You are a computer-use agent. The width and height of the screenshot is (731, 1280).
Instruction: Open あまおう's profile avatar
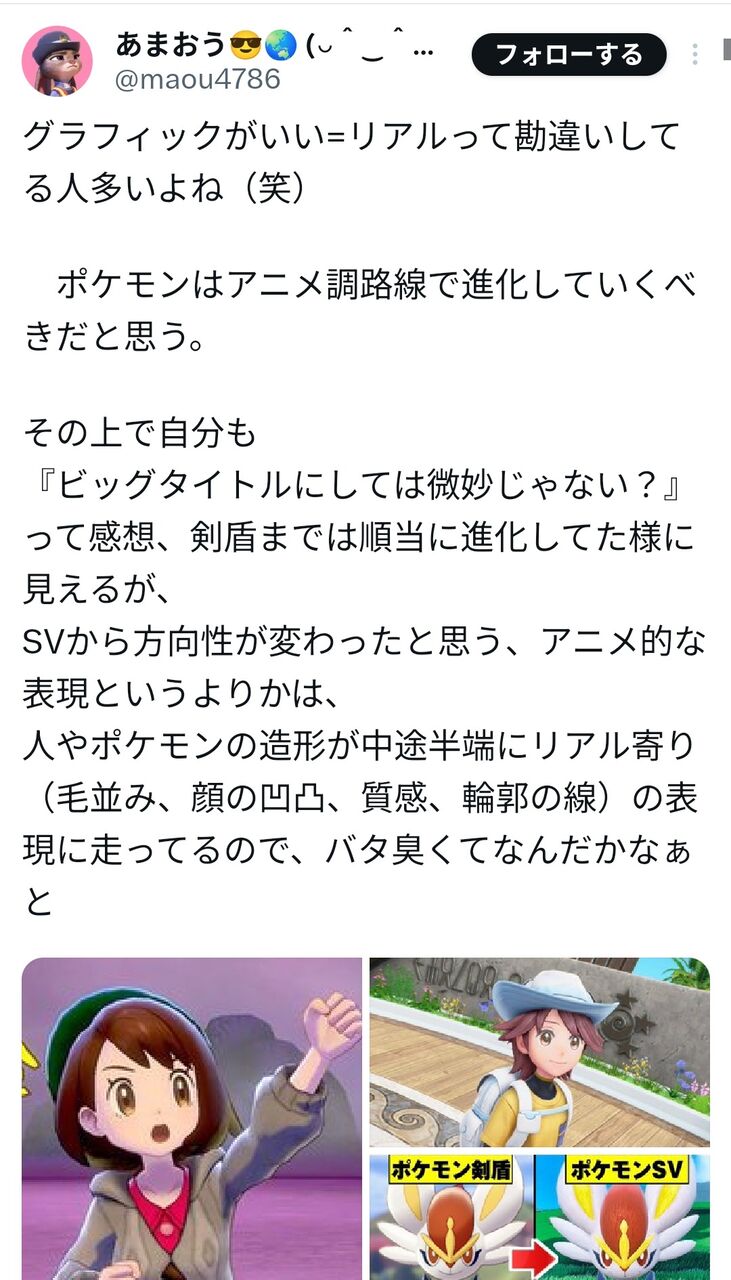pyautogui.click(x=58, y=61)
